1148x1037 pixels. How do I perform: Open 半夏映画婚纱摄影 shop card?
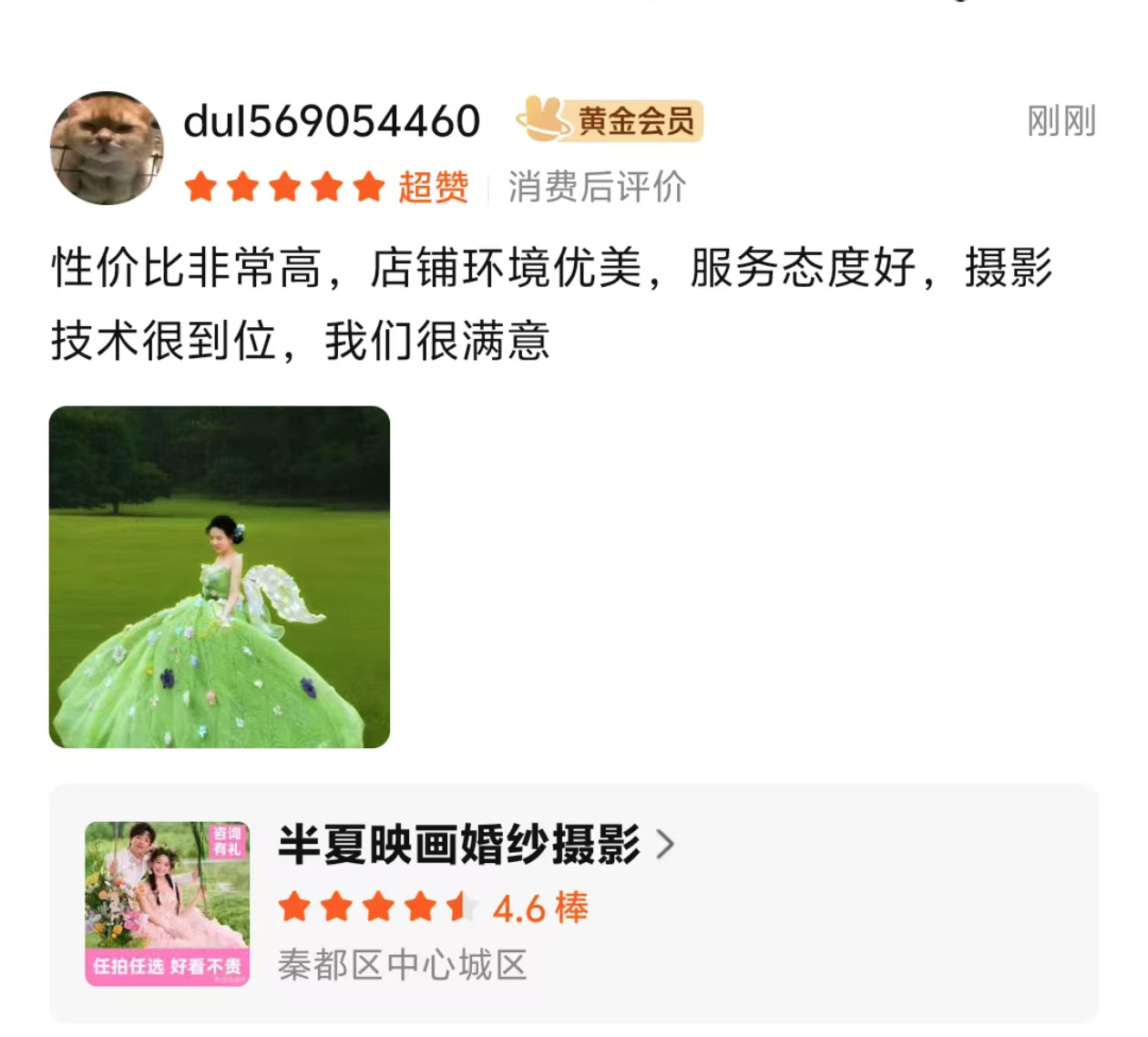(x=572, y=902)
